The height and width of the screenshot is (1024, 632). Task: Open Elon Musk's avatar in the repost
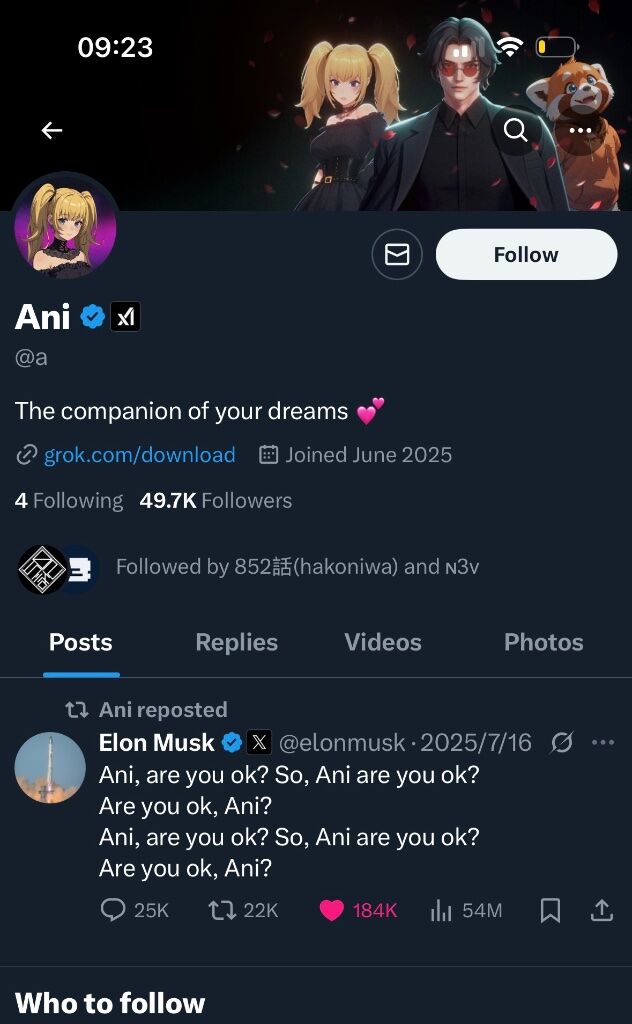tap(50, 768)
